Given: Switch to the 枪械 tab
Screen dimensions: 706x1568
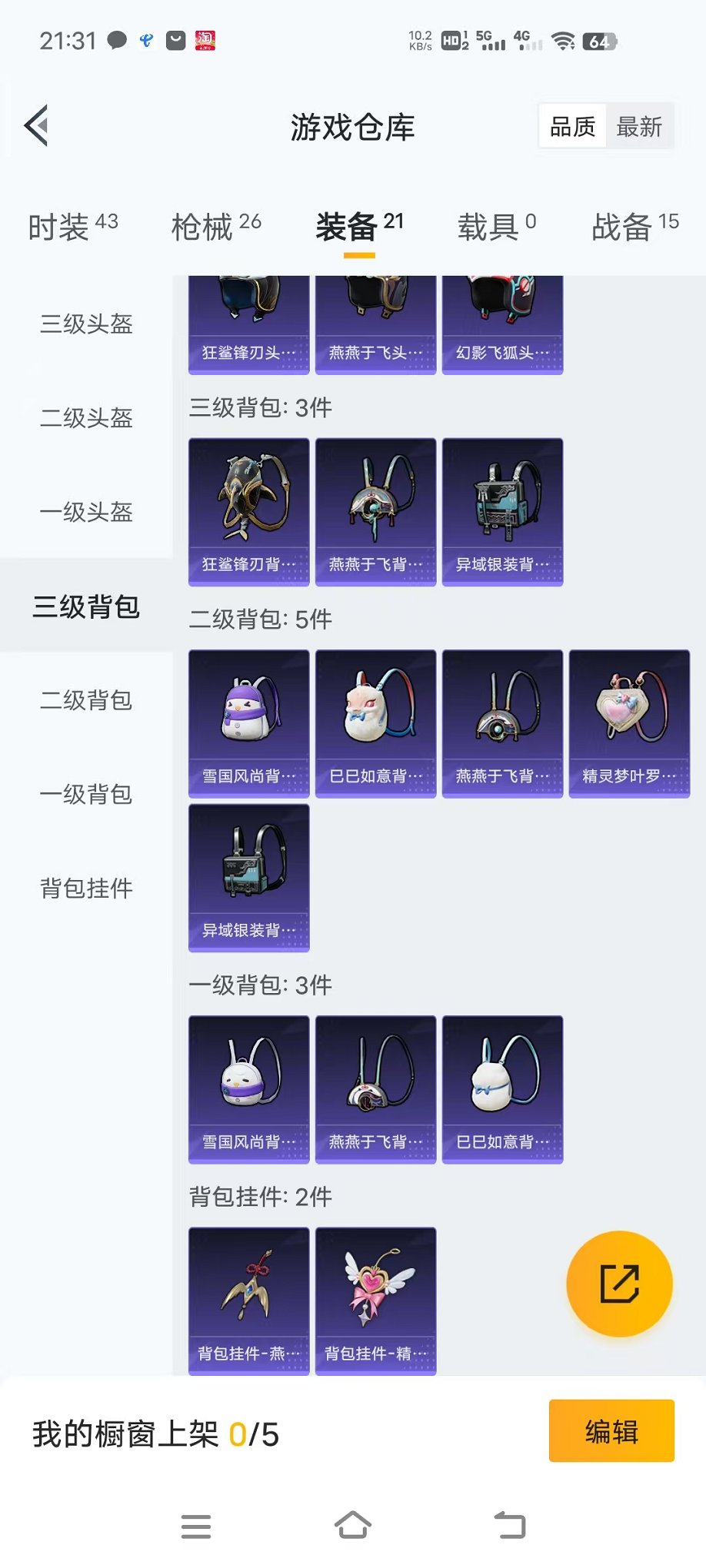Looking at the screenshot, I should tap(216, 227).
